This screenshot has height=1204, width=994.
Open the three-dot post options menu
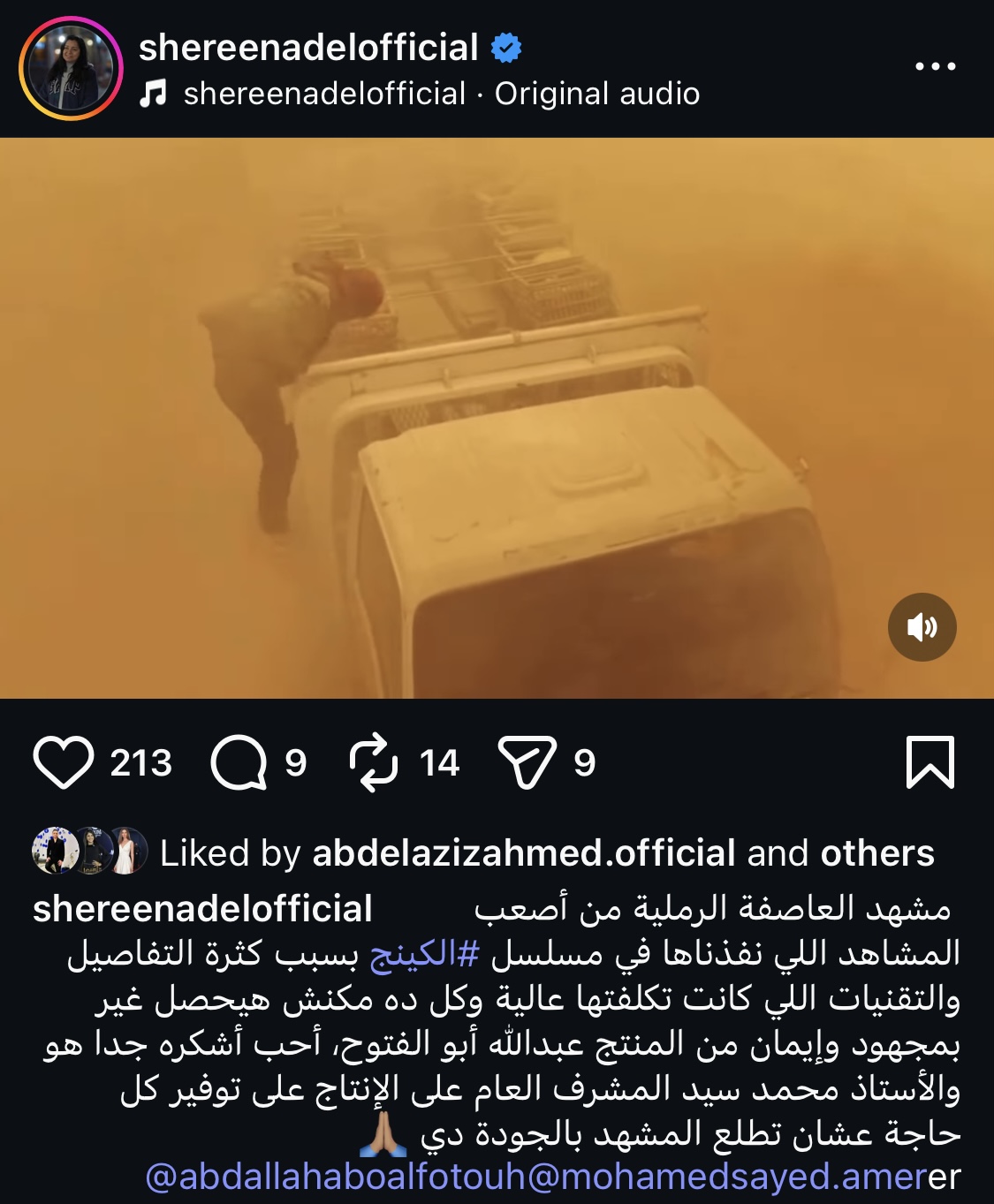[x=935, y=67]
